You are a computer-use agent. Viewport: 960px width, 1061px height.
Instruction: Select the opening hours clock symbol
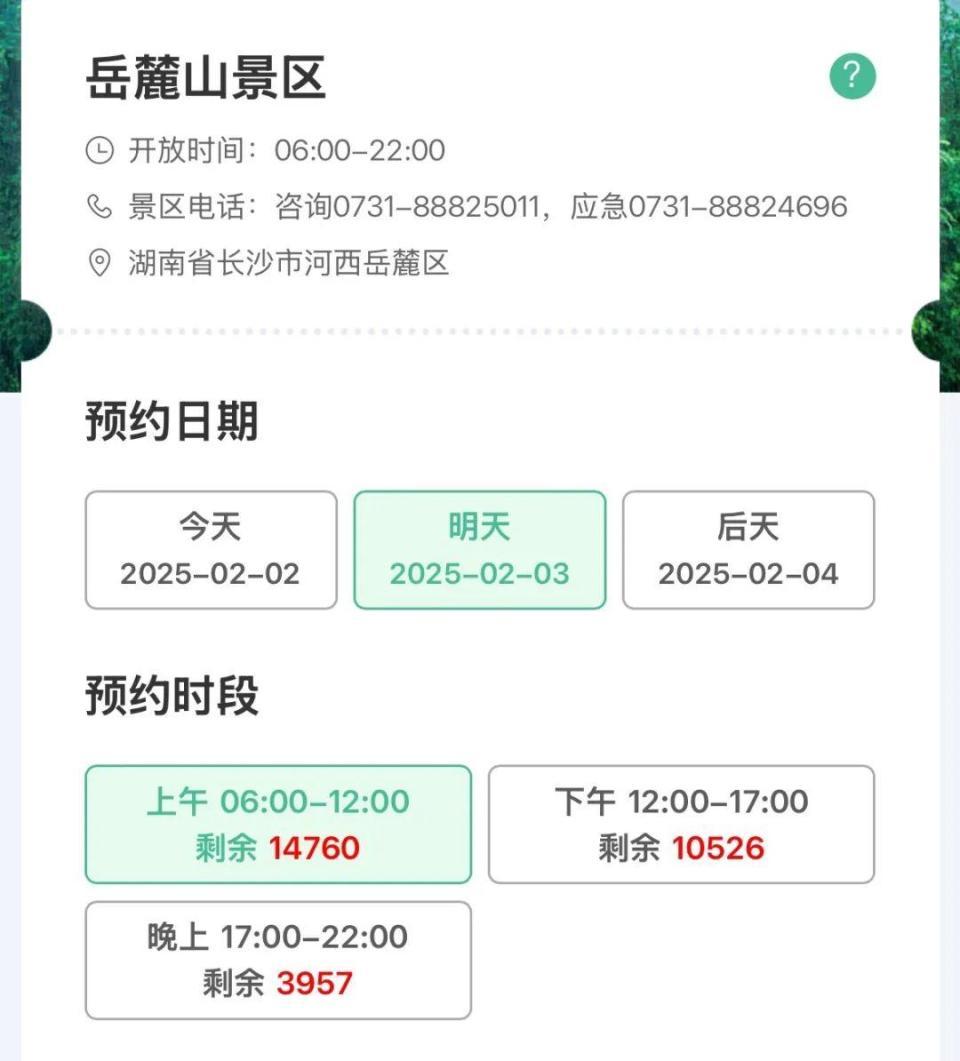pos(99,150)
